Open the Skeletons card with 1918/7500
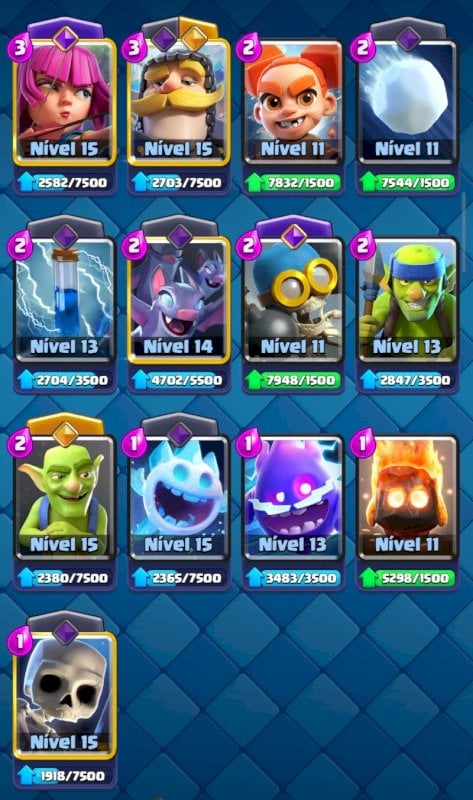 pos(64,696)
